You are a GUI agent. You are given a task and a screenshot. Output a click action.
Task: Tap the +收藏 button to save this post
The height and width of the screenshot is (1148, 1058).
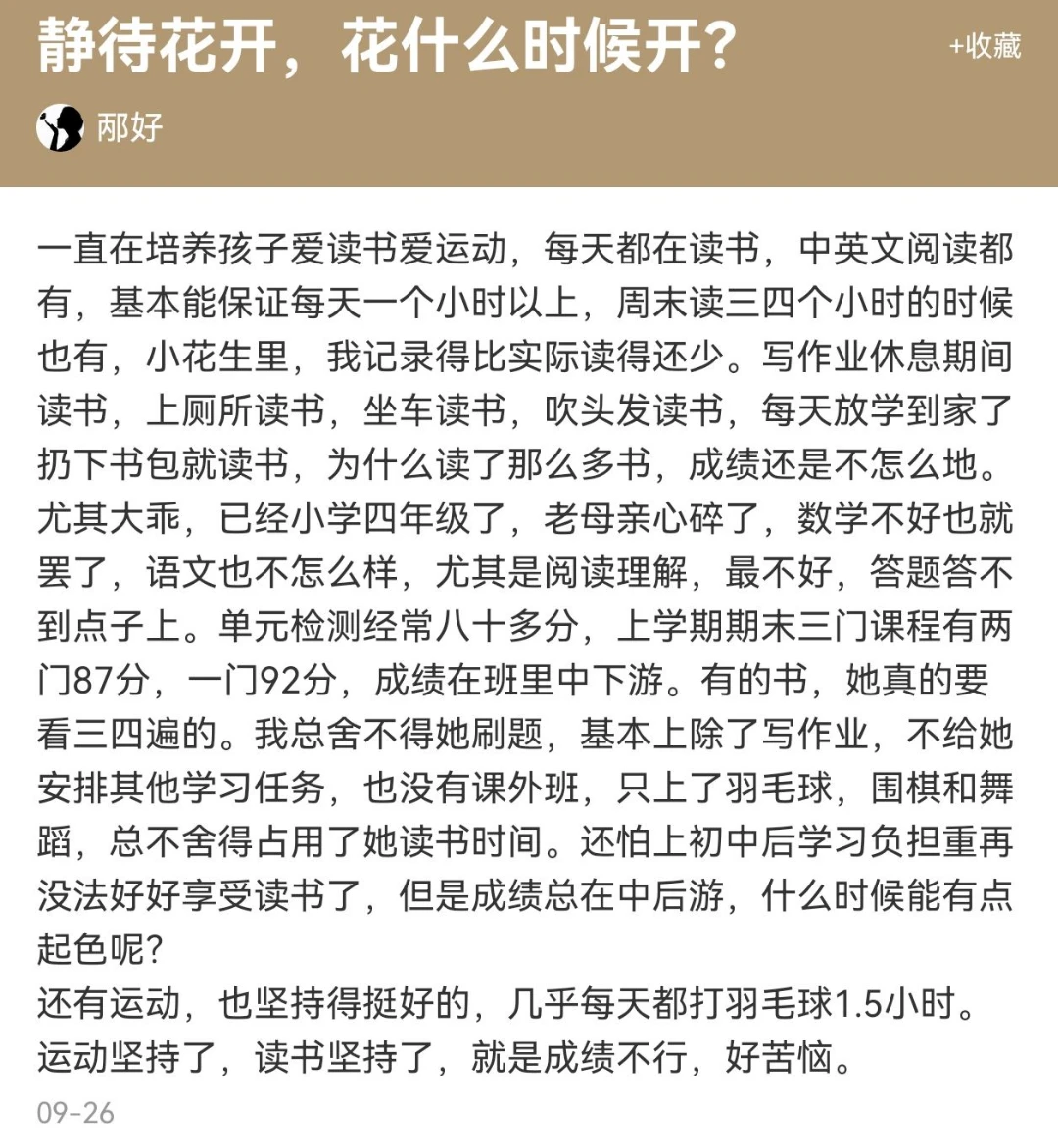point(984,46)
